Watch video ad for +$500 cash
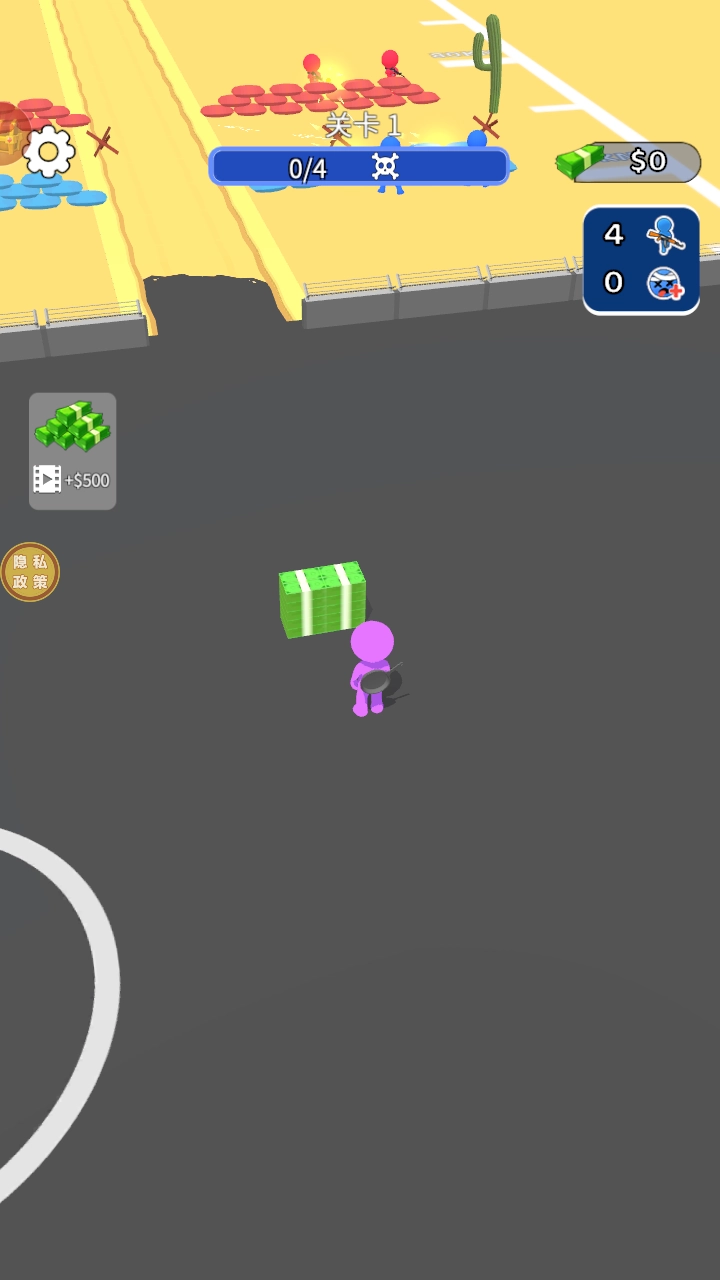Image resolution: width=720 pixels, height=1280 pixels. coord(72,451)
